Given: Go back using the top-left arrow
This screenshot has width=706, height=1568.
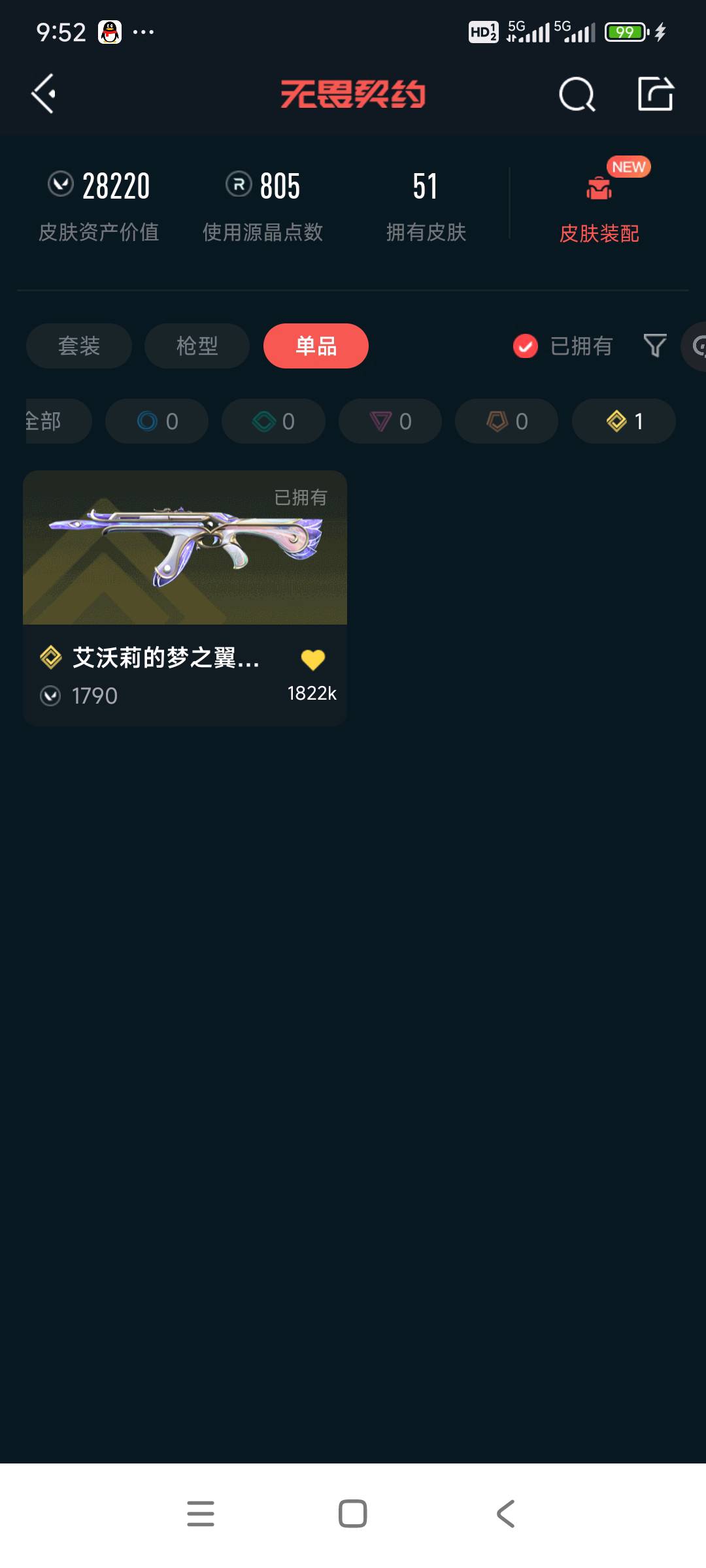Looking at the screenshot, I should [43, 94].
